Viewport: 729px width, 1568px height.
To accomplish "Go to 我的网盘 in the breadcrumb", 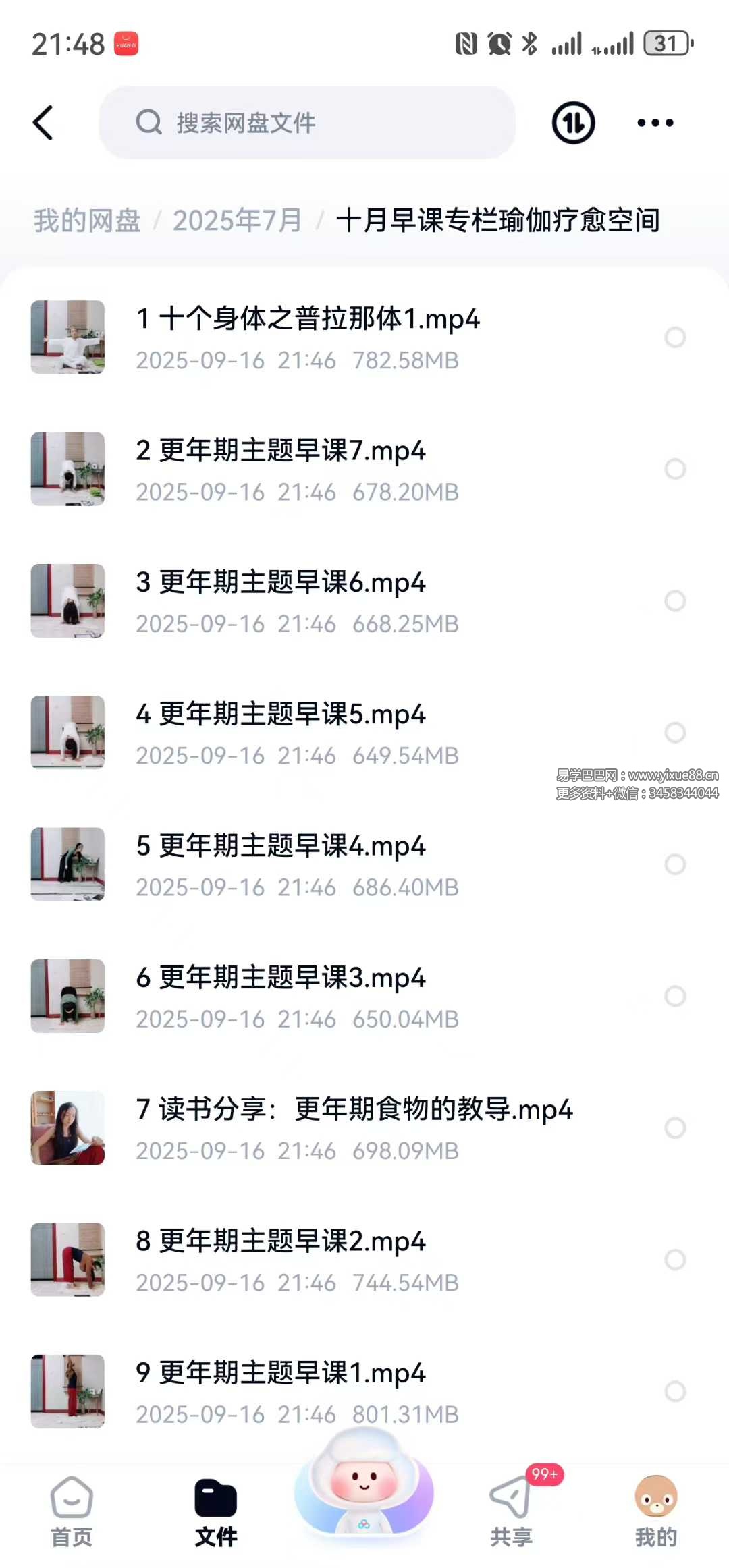I will point(87,221).
